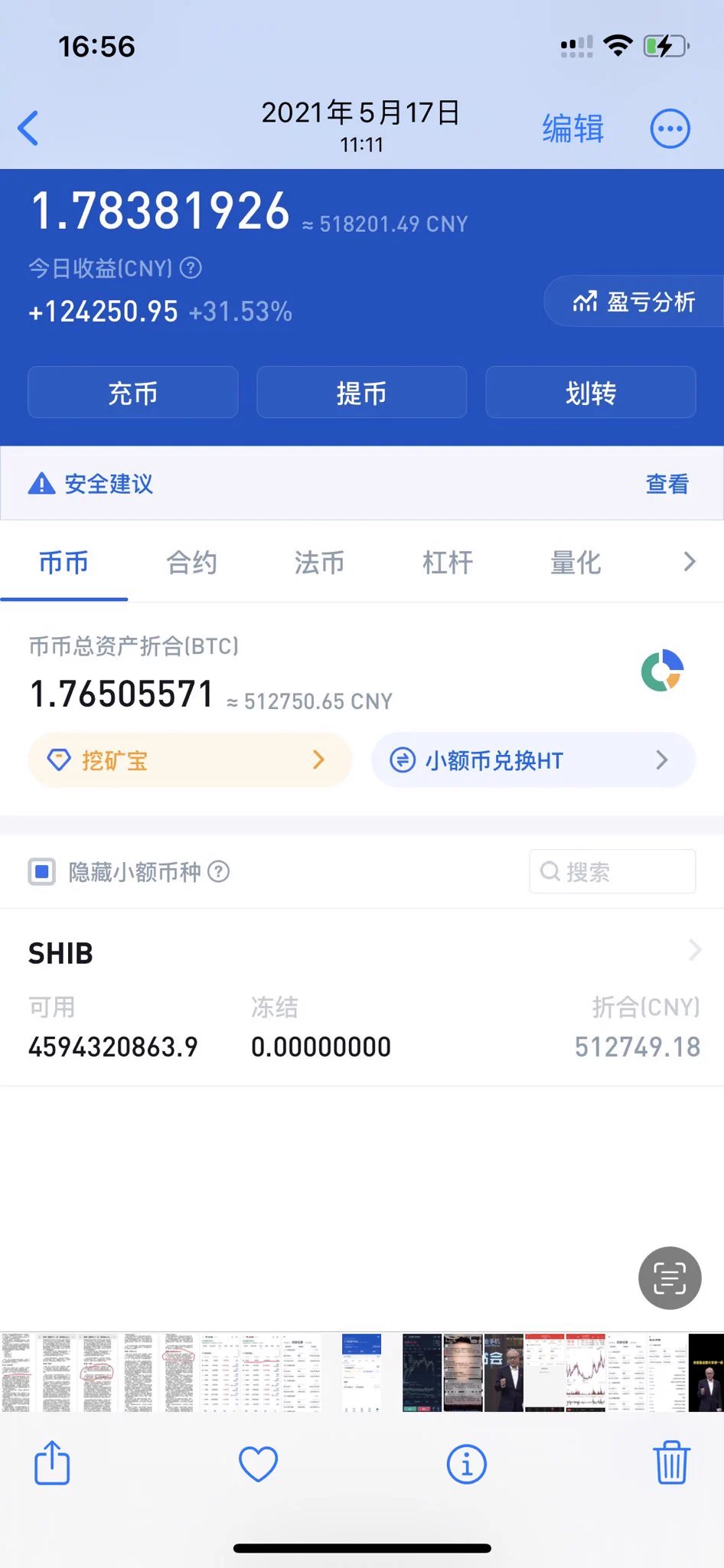Activate the Live Text scan button

(x=670, y=1278)
